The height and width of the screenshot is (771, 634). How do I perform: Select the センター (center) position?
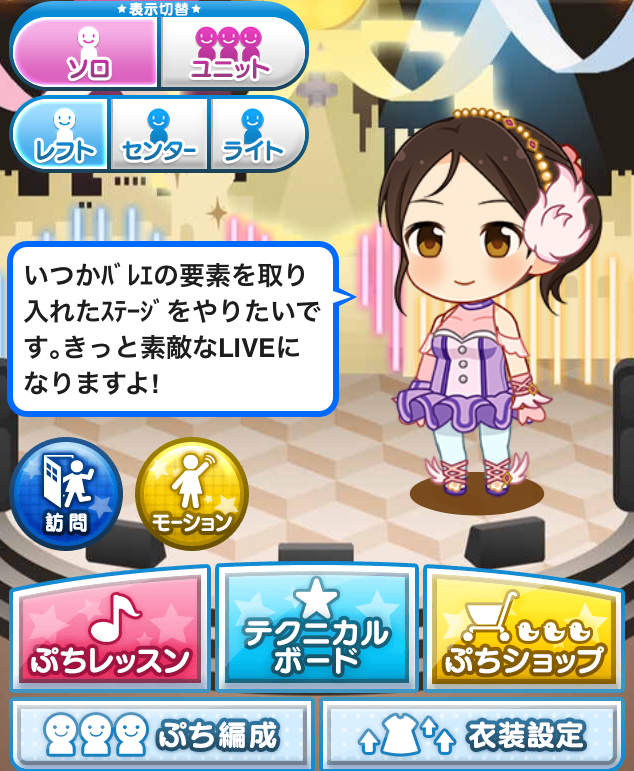158,134
